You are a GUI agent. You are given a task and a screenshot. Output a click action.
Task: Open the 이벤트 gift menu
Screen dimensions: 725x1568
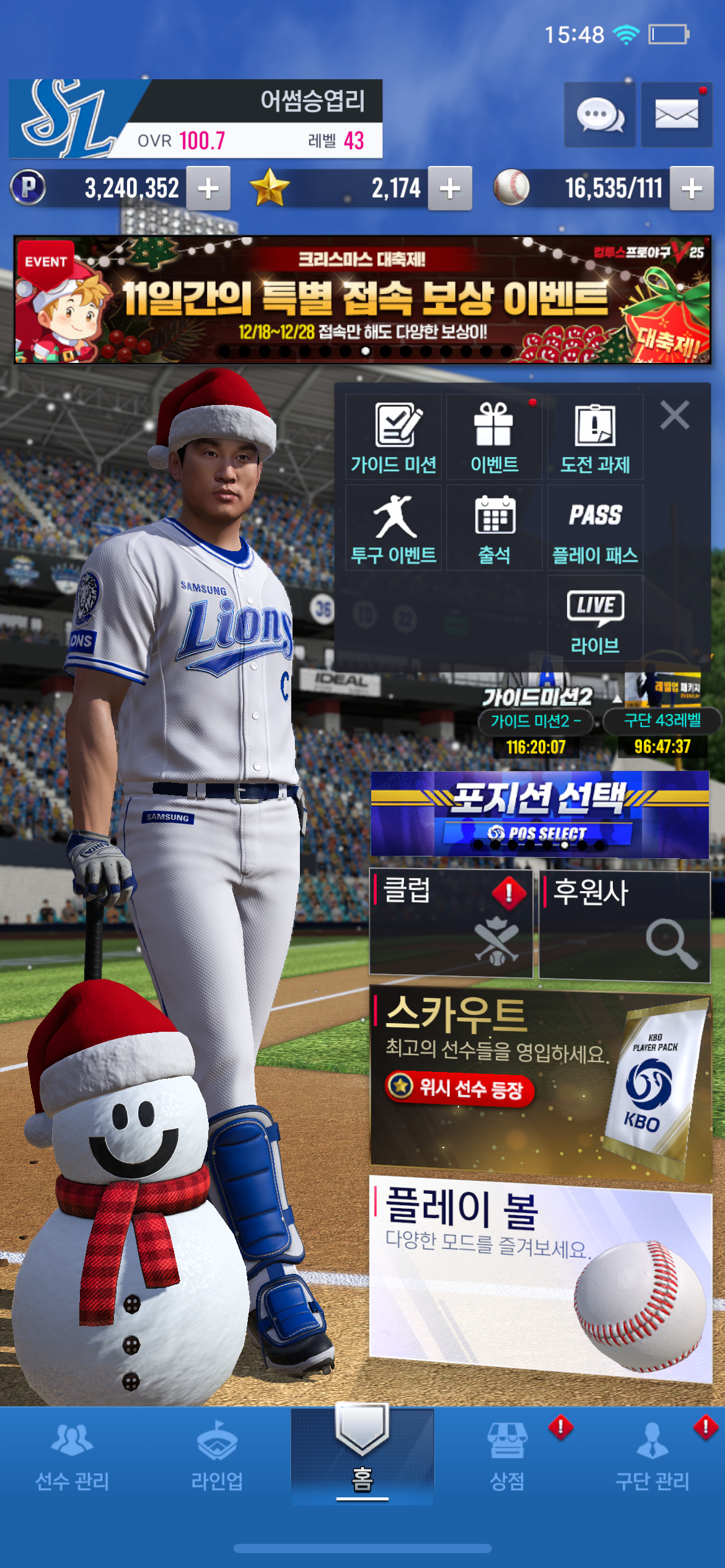pos(494,437)
